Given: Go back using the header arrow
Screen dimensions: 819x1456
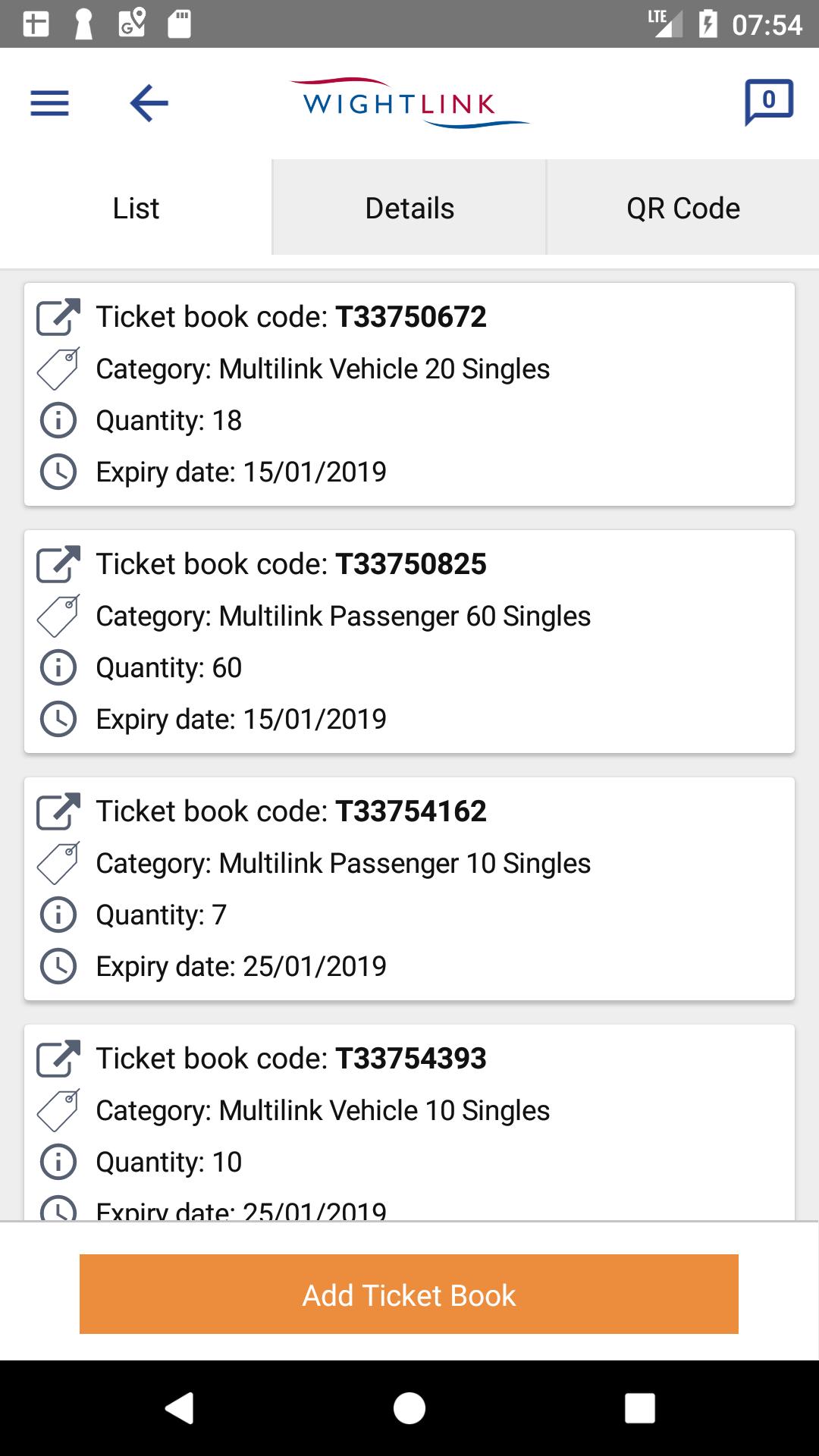Looking at the screenshot, I should (x=149, y=103).
